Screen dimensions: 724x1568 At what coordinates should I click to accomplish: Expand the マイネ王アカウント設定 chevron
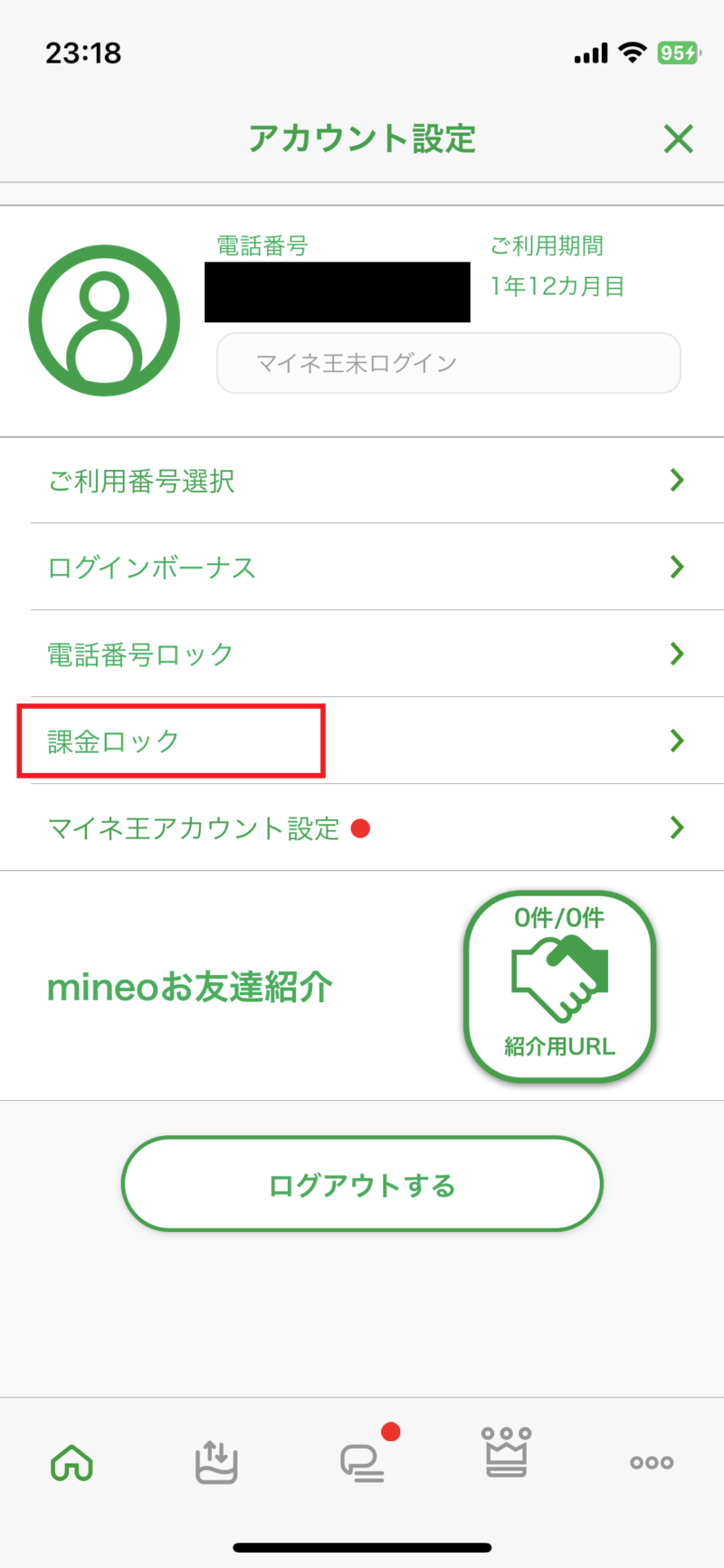coord(677,827)
